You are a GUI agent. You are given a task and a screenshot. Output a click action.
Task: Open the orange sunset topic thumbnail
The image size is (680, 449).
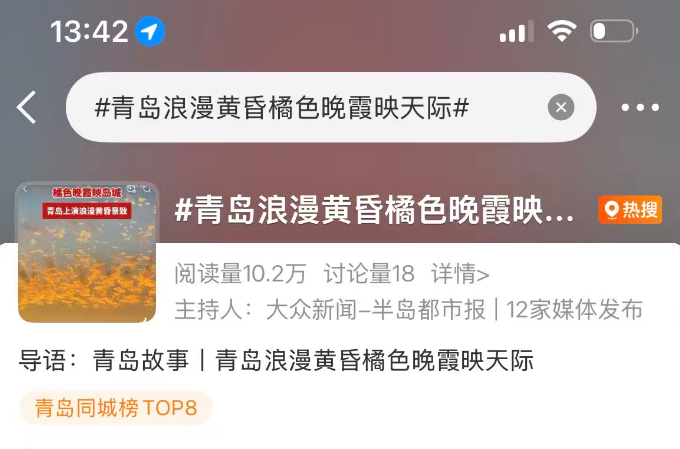pos(87,252)
